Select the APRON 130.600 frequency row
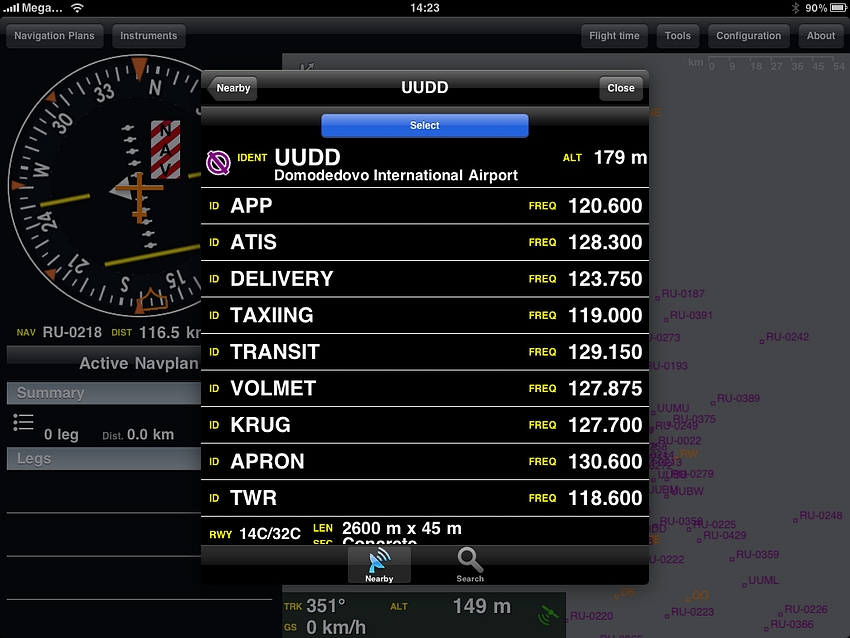The height and width of the screenshot is (638, 850). pos(424,461)
